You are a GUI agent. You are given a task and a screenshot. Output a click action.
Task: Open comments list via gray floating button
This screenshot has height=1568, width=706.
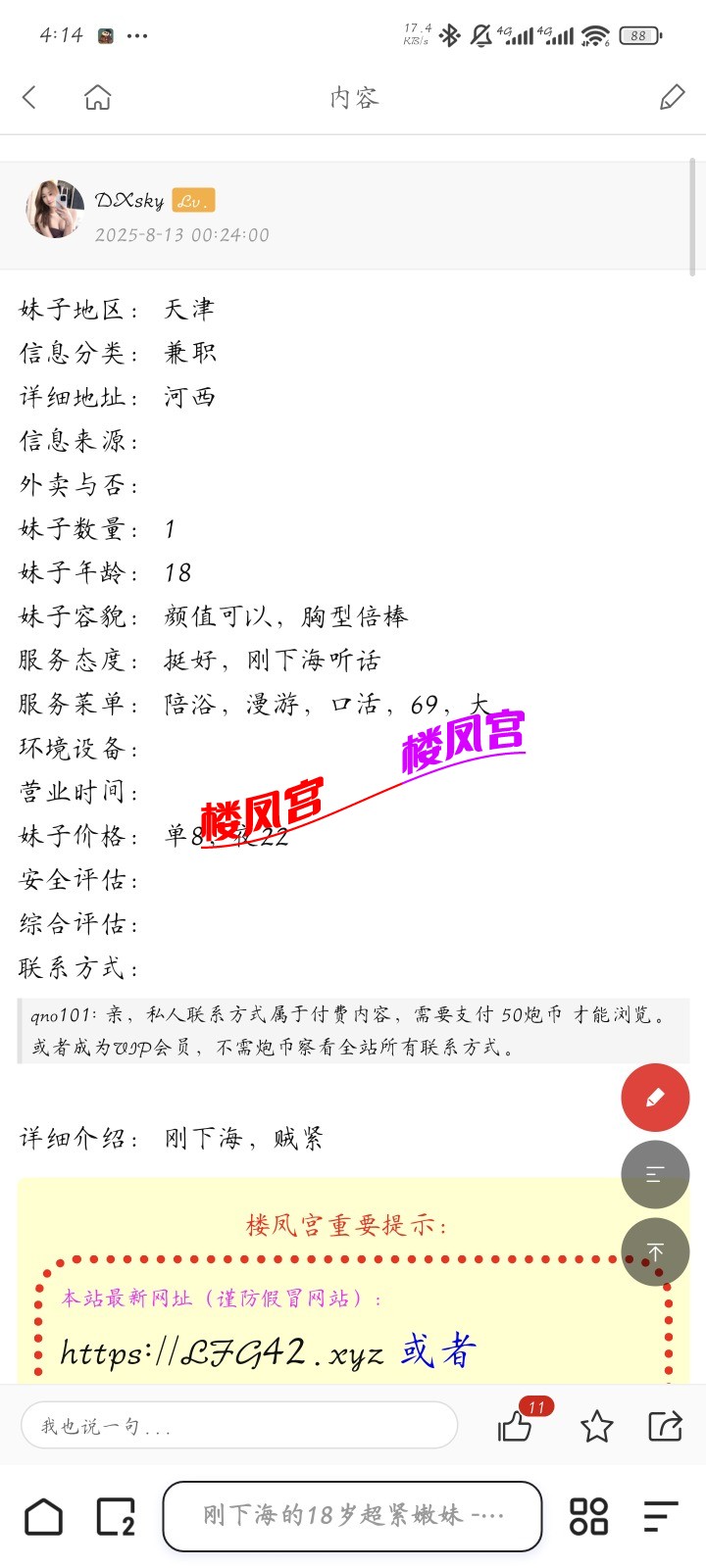[654, 1174]
